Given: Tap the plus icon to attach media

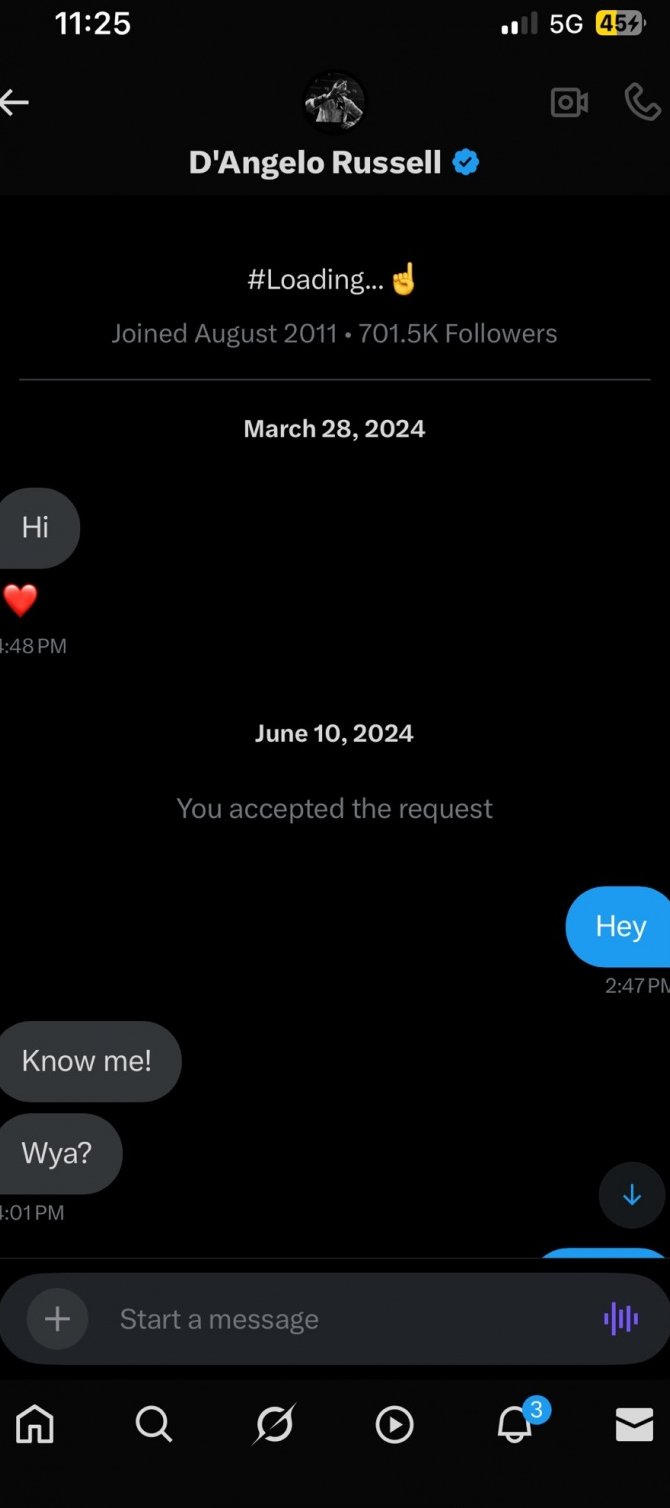Looking at the screenshot, I should (x=57, y=1319).
